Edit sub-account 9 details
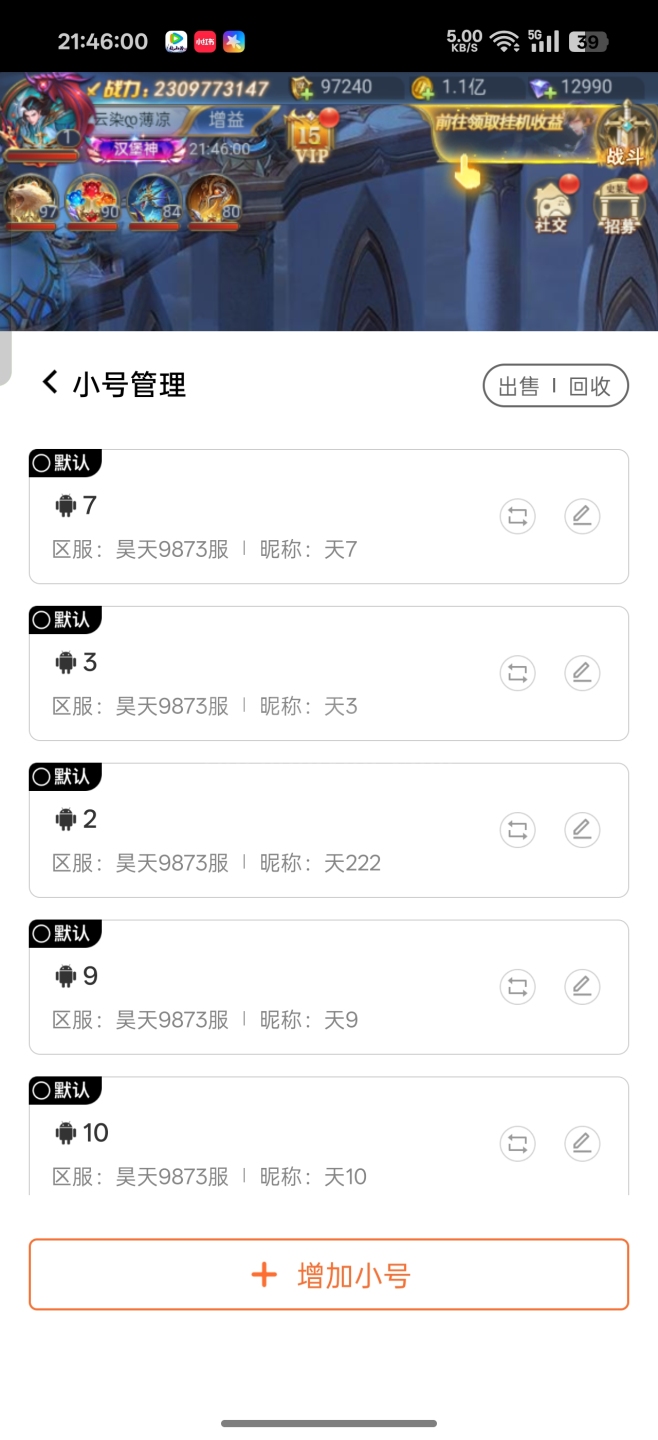This screenshot has height=1440, width=658. point(582,987)
